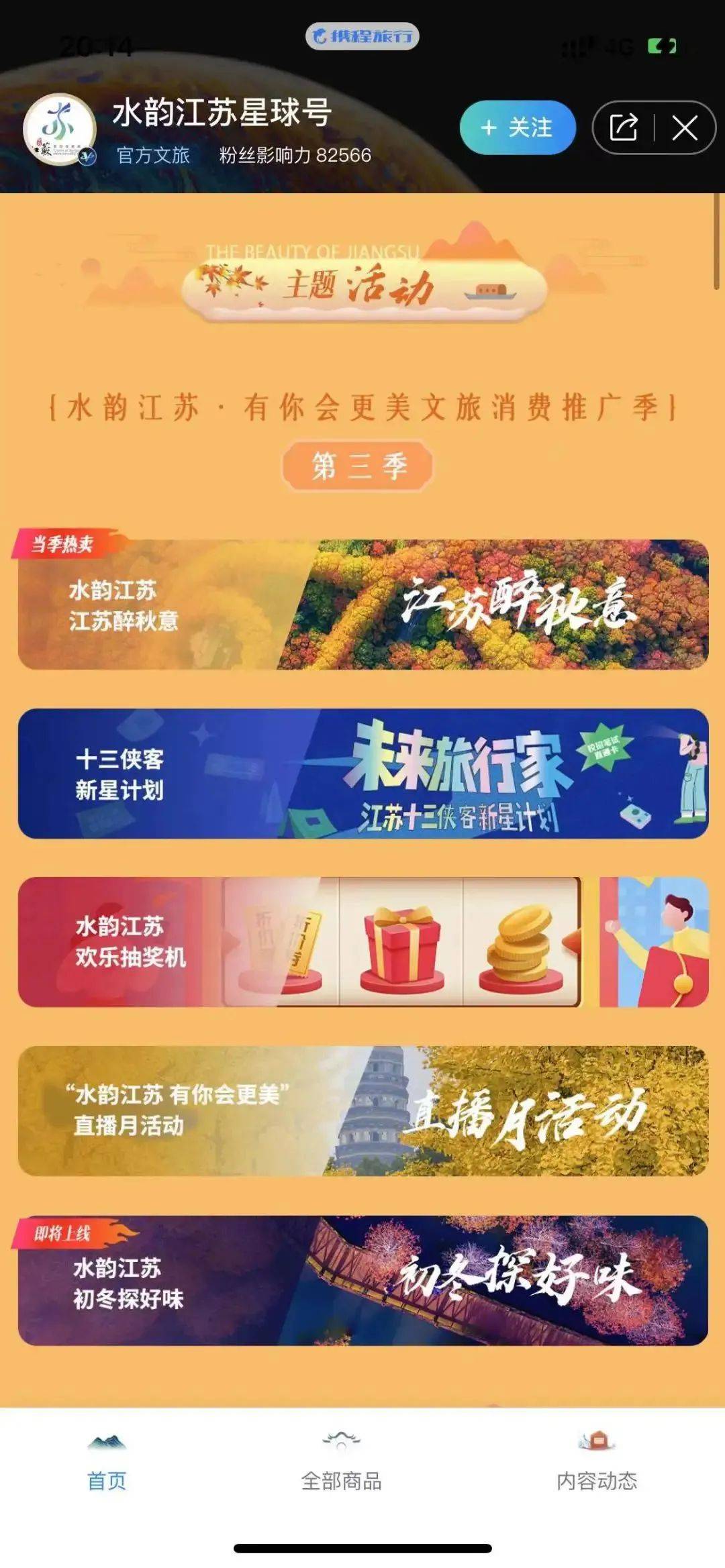Select the 首页 tab
The image size is (725, 1568).
[x=107, y=1463]
